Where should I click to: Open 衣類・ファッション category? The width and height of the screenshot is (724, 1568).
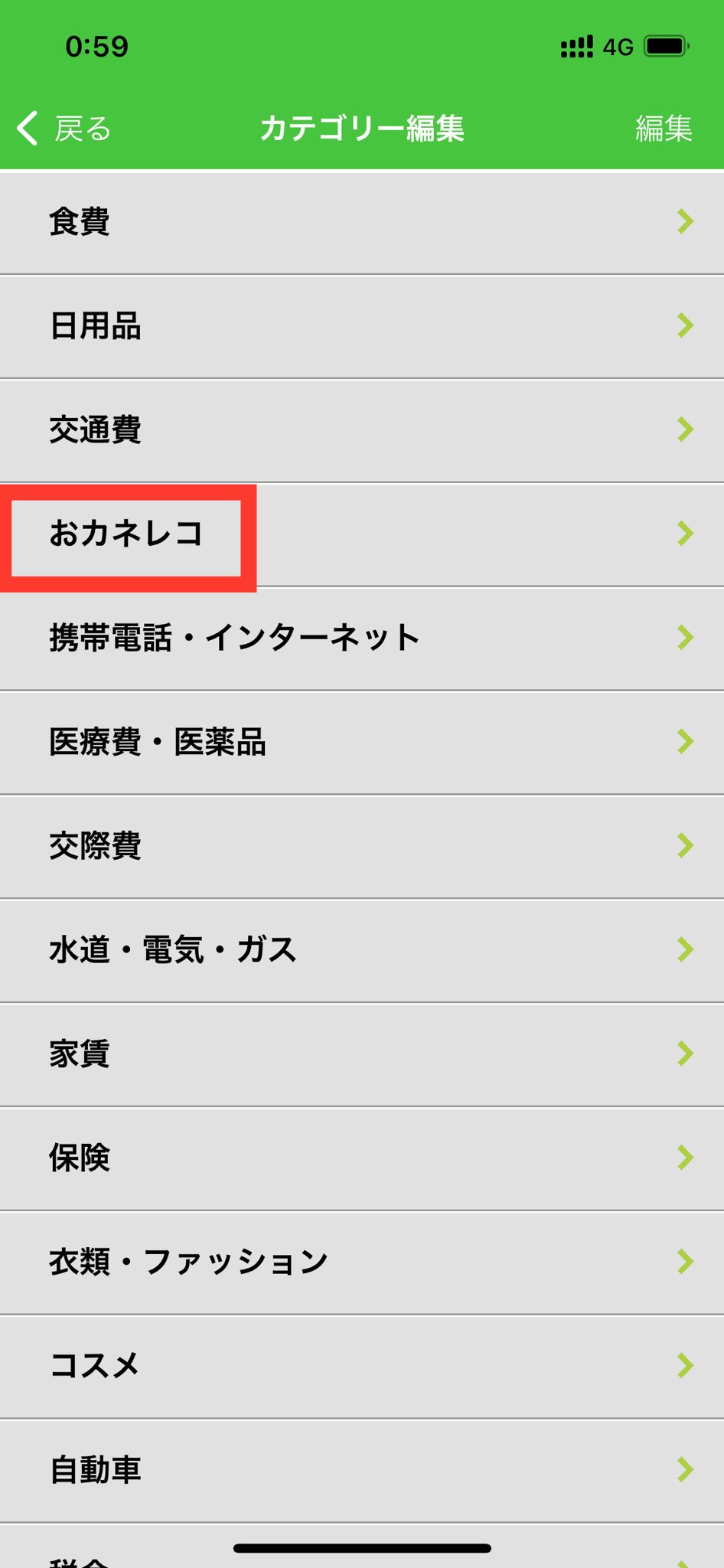361,1263
